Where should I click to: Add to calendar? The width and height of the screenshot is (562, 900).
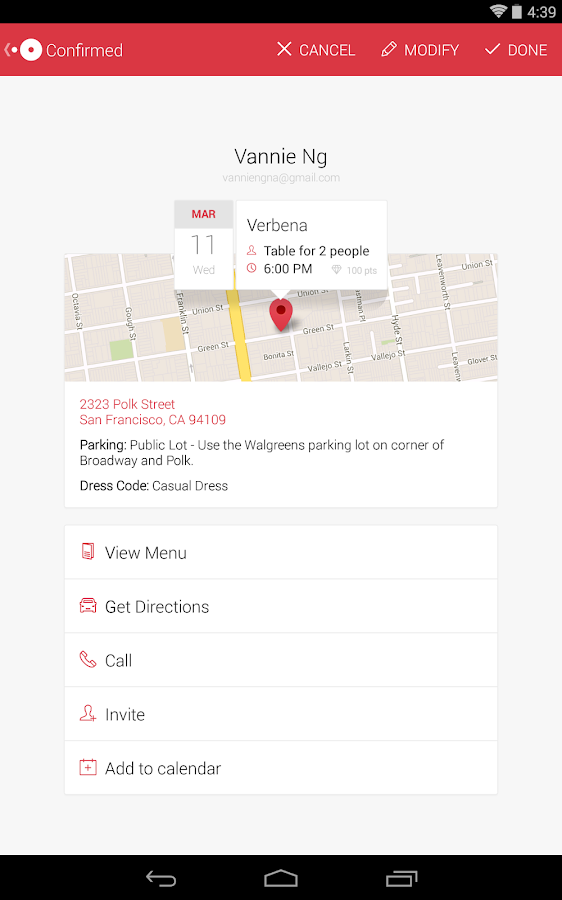click(x=281, y=768)
